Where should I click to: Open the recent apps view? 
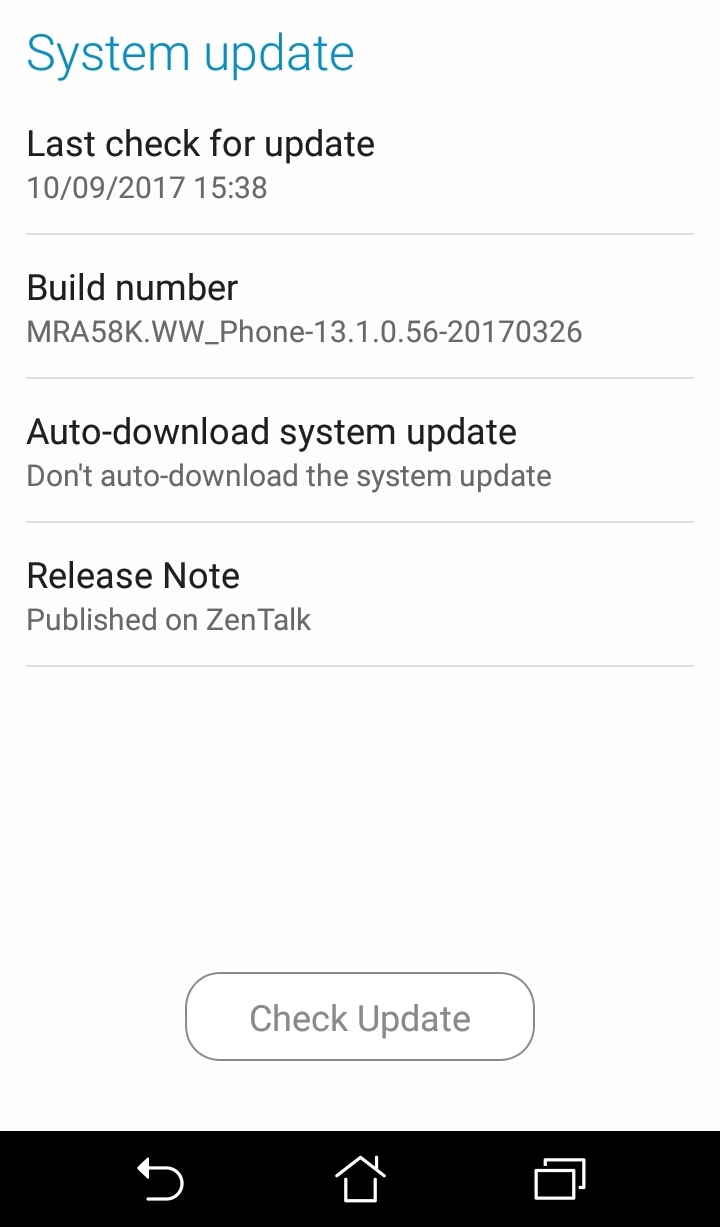(x=559, y=1179)
